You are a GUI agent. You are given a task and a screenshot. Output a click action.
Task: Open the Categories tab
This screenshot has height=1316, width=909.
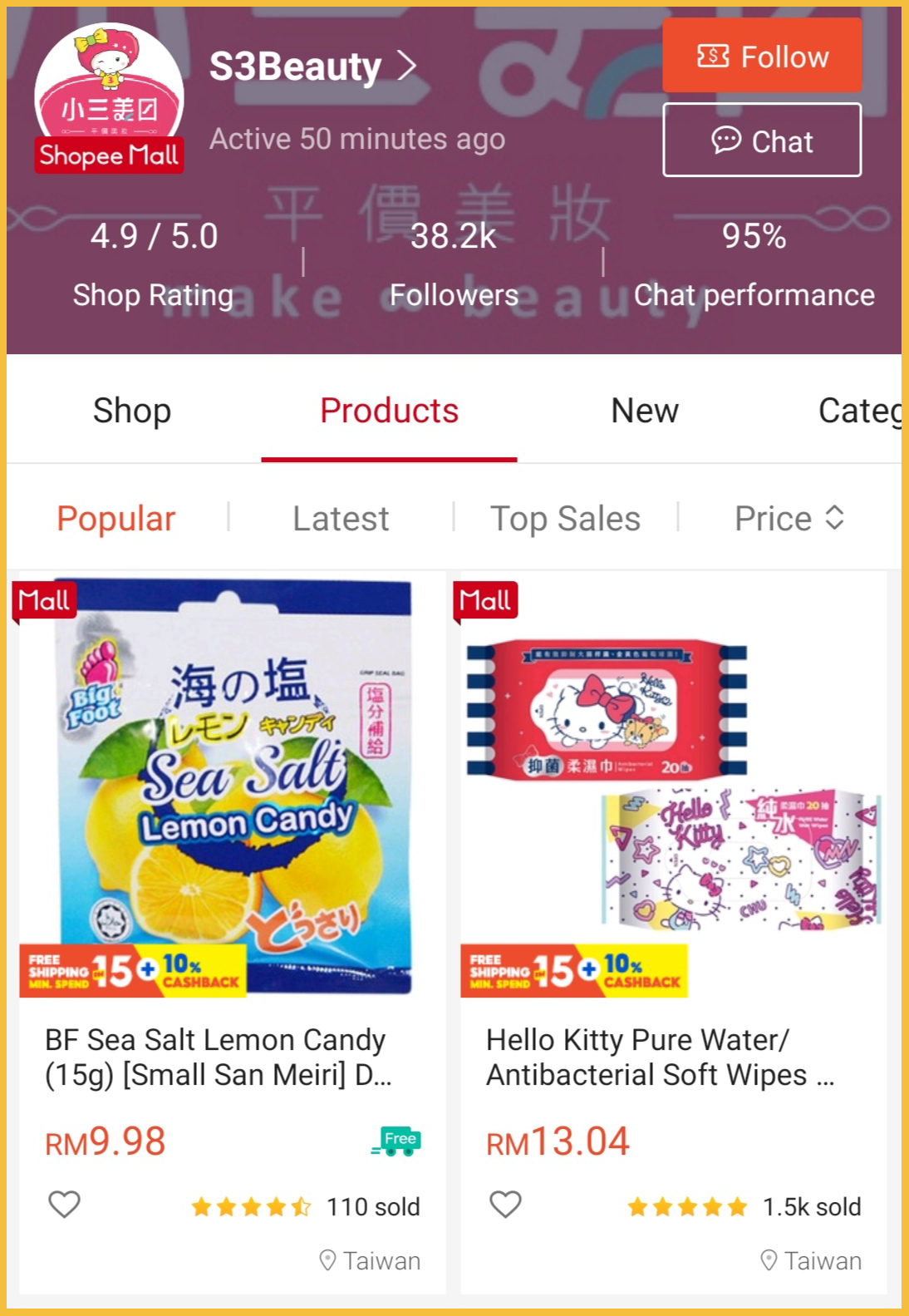click(859, 411)
